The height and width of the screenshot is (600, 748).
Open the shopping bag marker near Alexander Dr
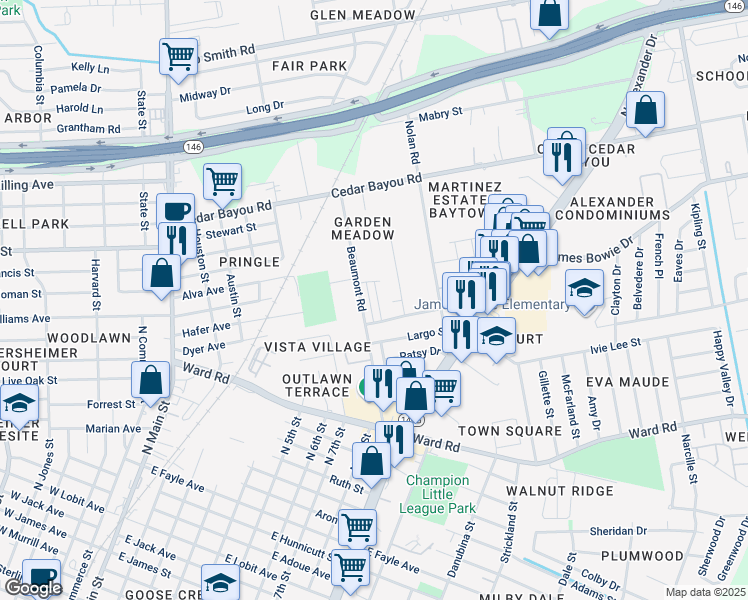coord(646,111)
